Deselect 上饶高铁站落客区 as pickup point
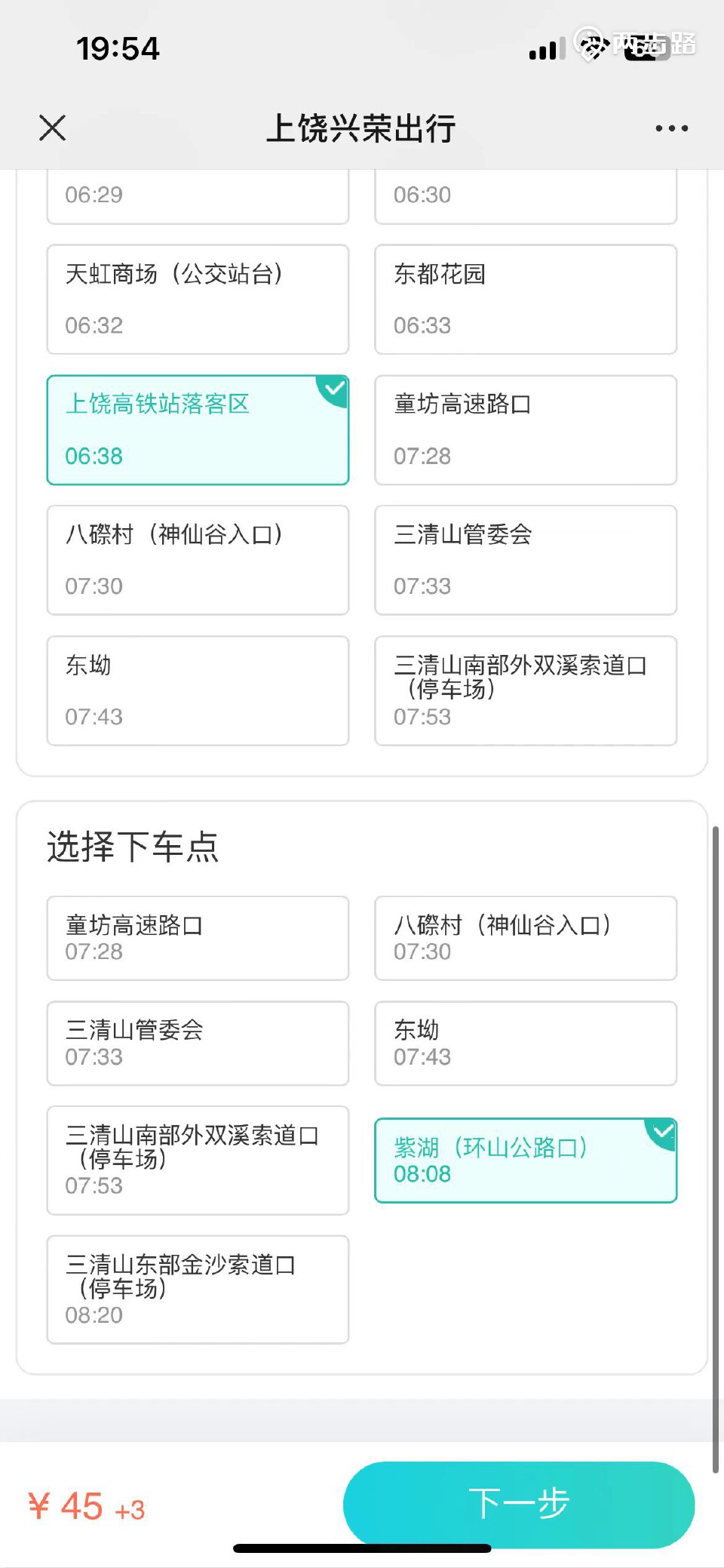The width and height of the screenshot is (724, 1568). 198,430
